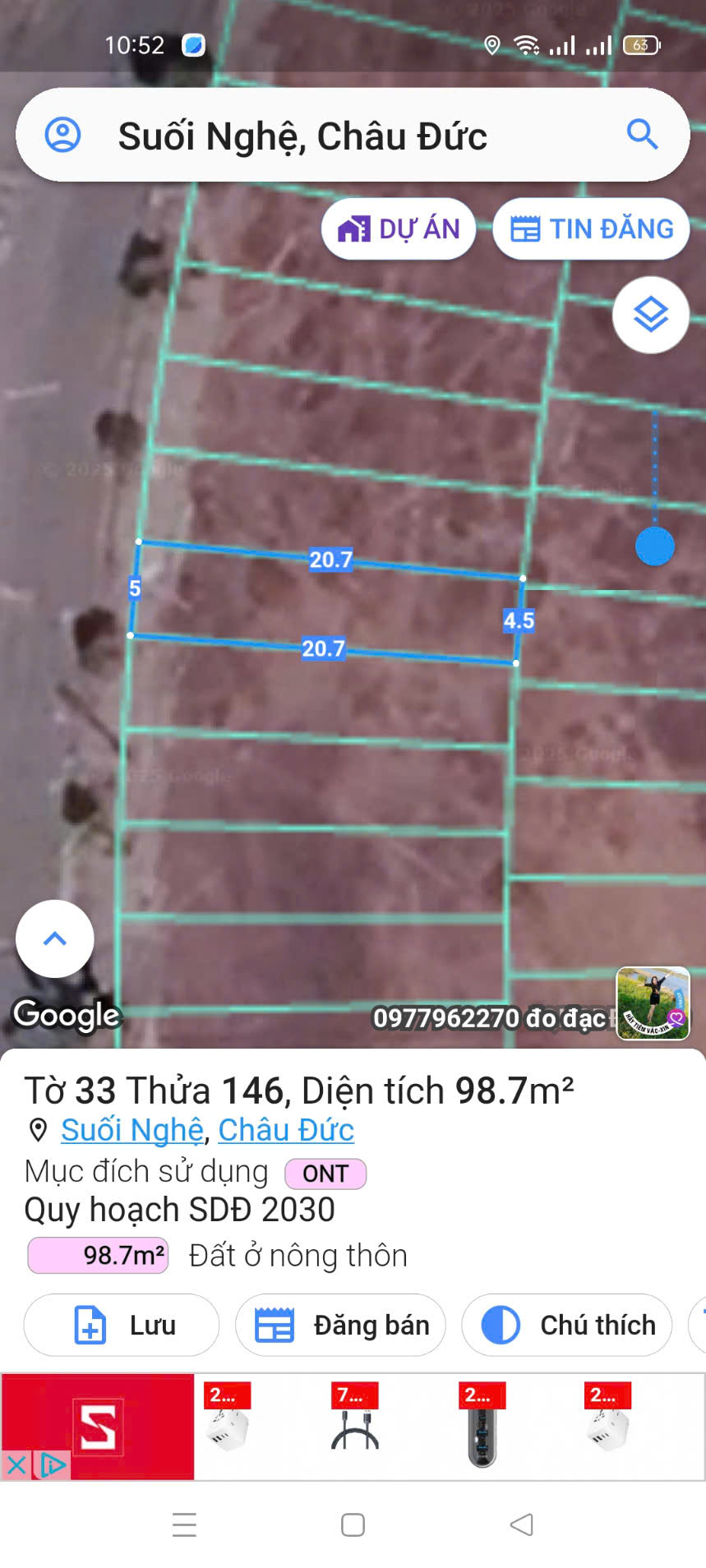Viewport: 706px width, 1568px height.
Task: Go to home via the system button
Action: 353,1524
